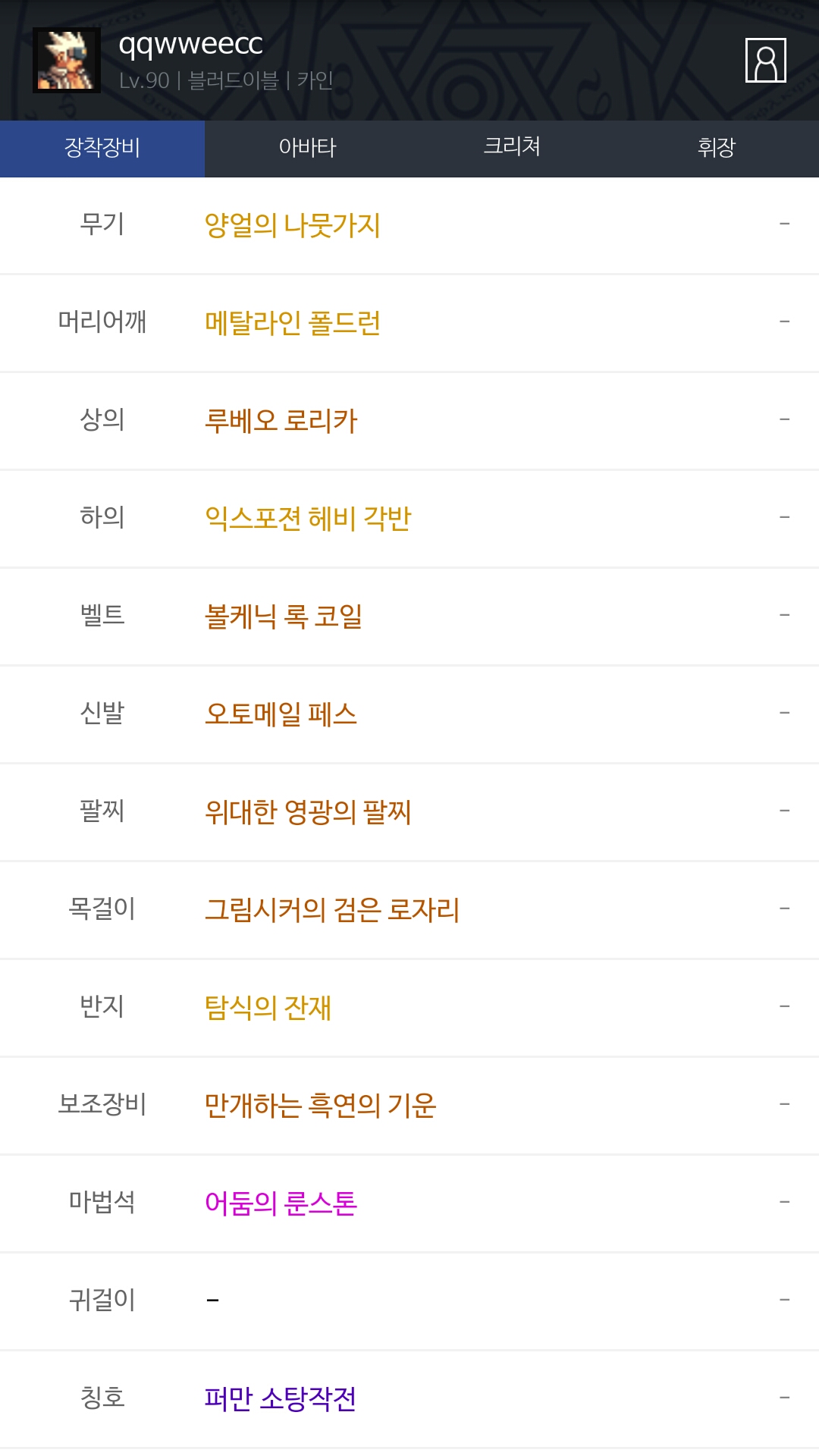Open magic stone 어둠의 룬스톤
This screenshot has width=819, height=1456.
[281, 1203]
